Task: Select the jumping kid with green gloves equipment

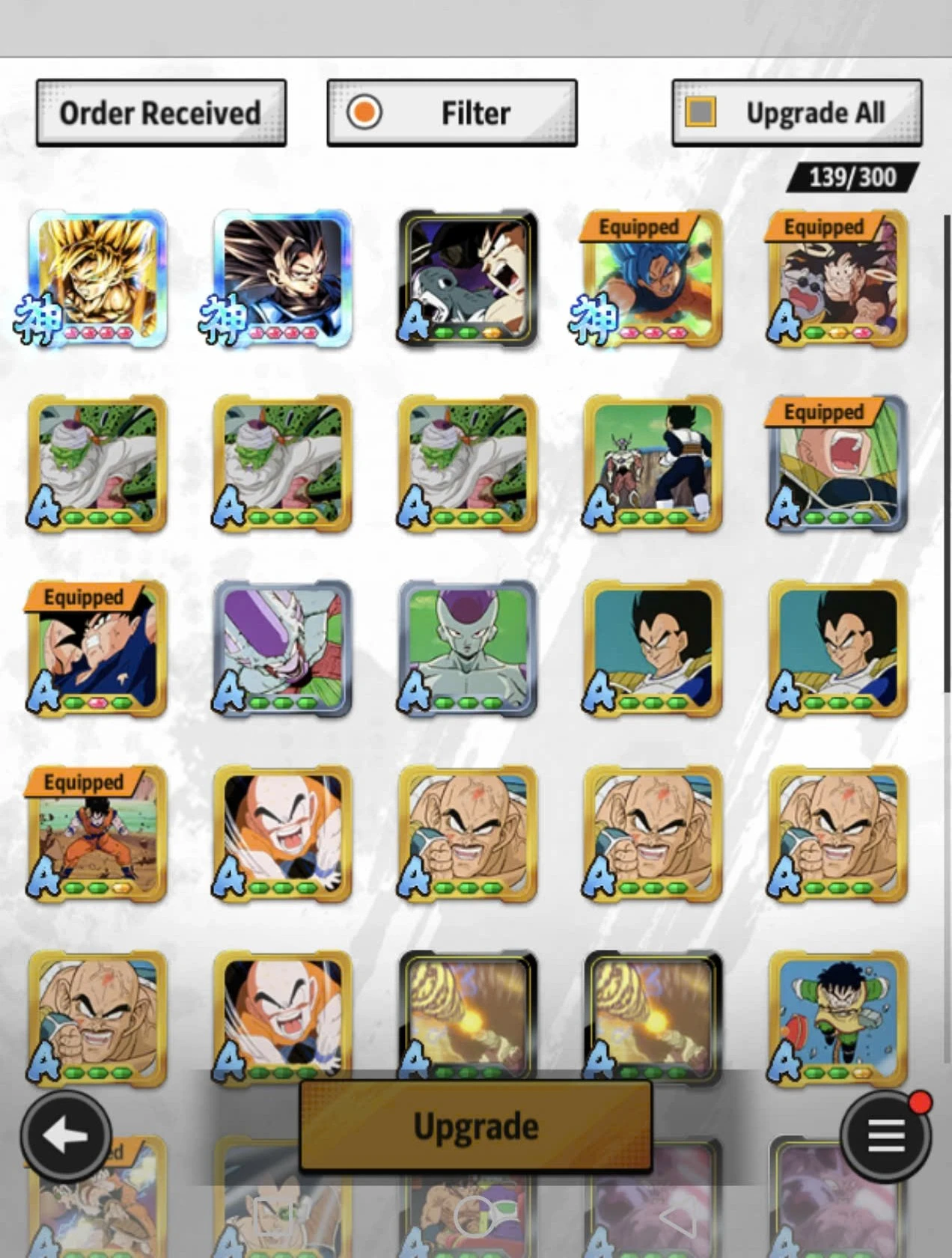Action: [x=836, y=1018]
